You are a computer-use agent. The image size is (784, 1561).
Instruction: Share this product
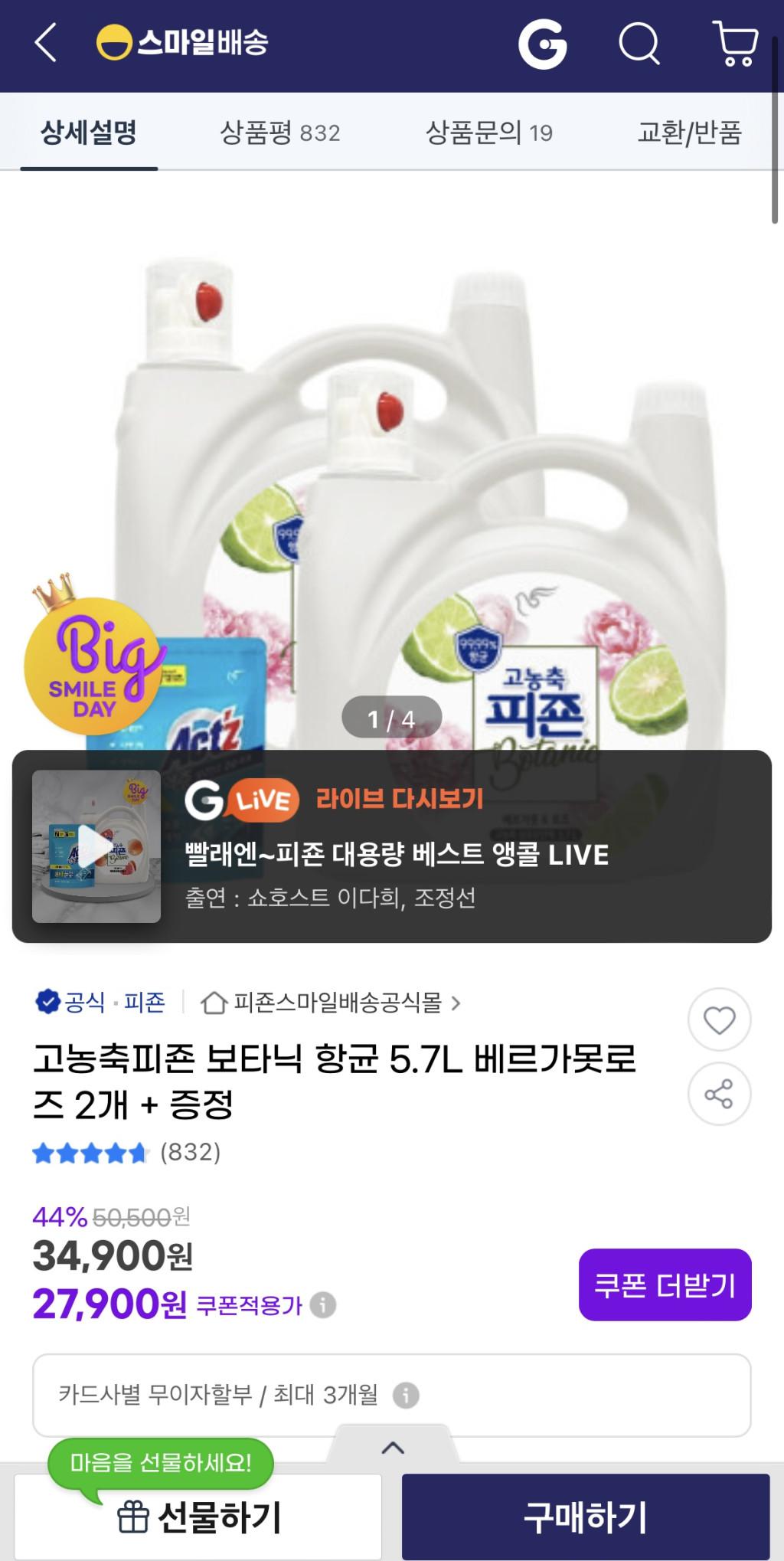tap(719, 1094)
